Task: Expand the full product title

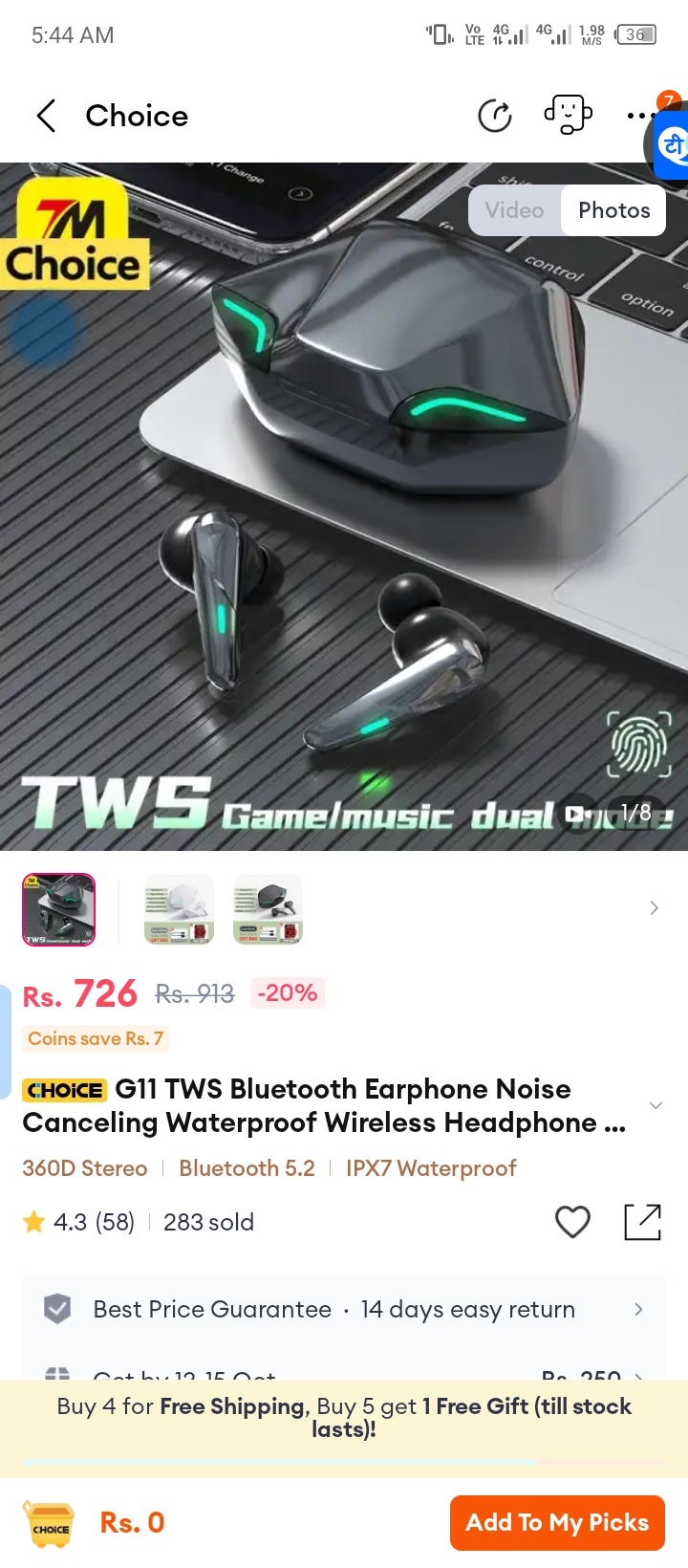Action: click(x=656, y=1105)
